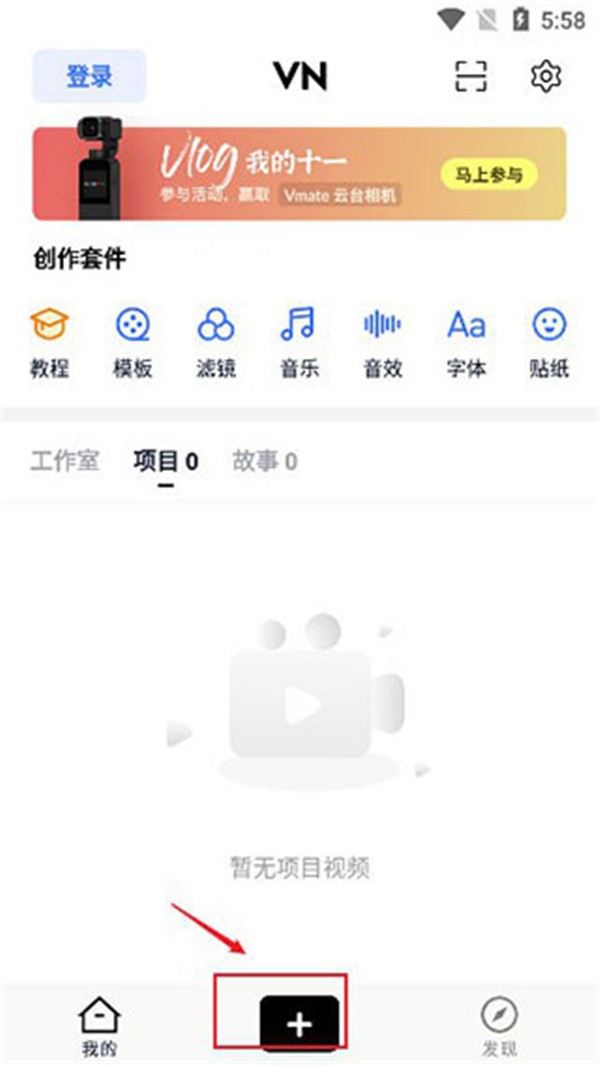The image size is (600, 1065).
Task: Go to 我的 home tab
Action: 99,1026
